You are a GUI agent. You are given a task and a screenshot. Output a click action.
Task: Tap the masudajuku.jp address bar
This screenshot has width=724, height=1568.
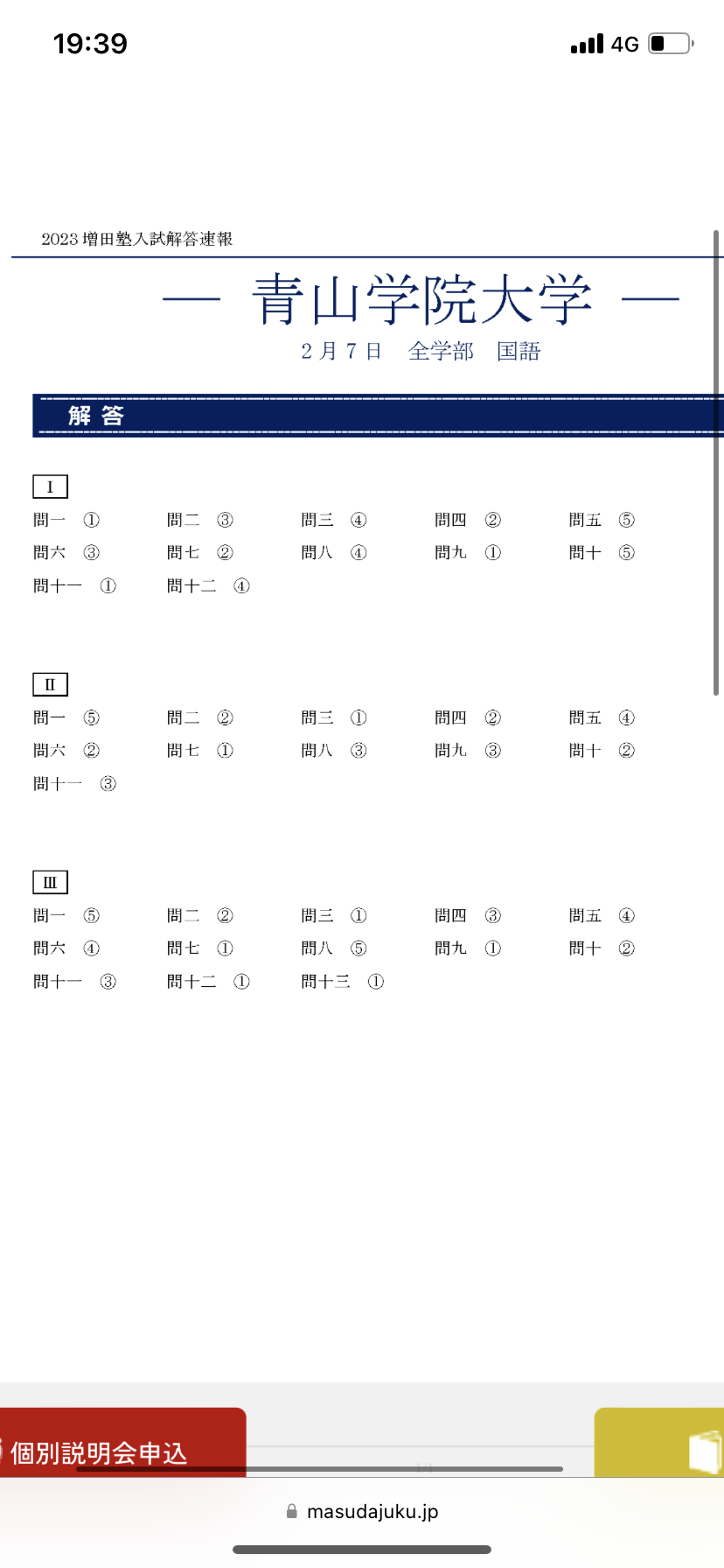coord(362,1511)
